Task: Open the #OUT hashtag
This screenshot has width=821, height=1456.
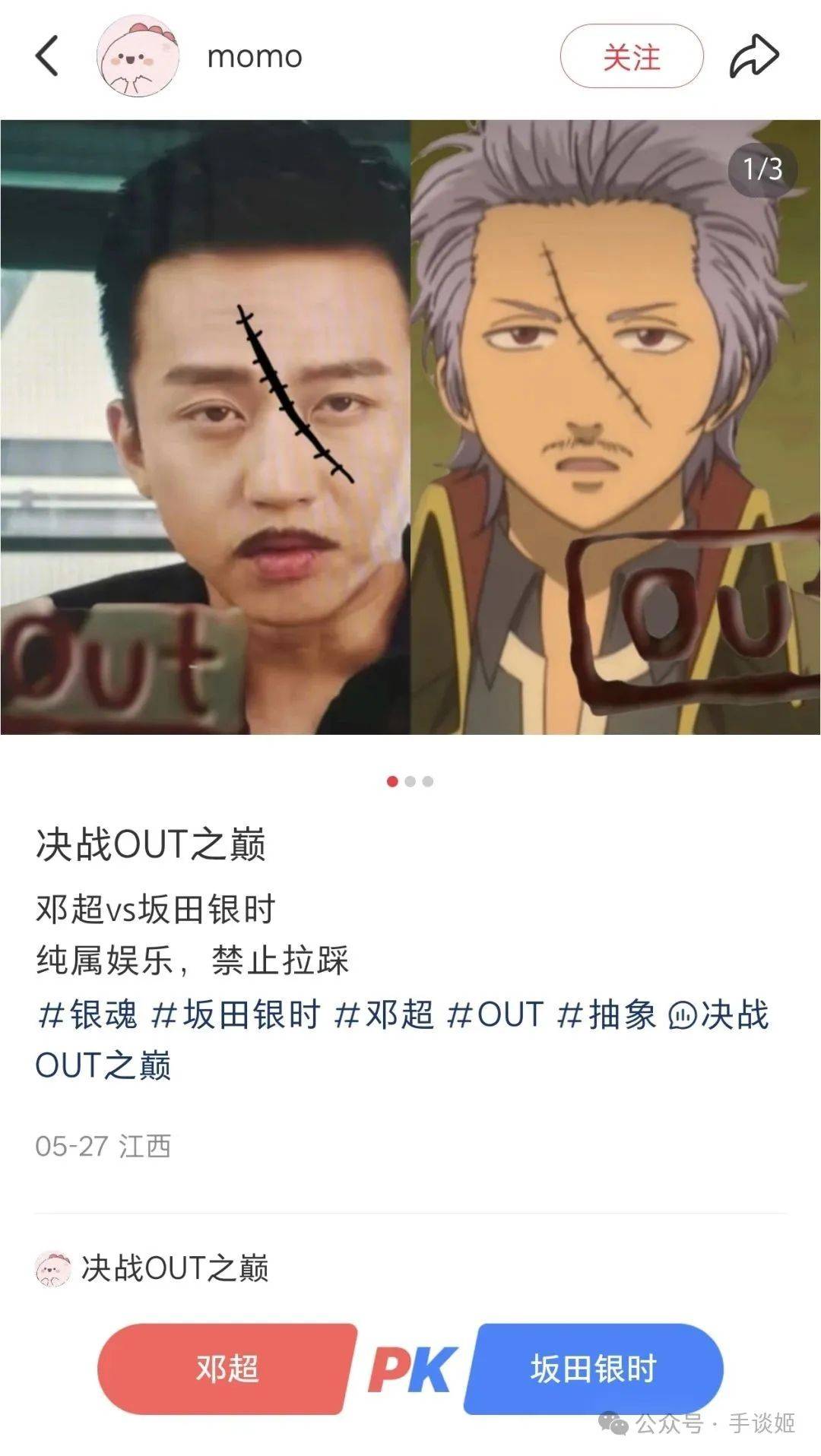Action: 496,1015
